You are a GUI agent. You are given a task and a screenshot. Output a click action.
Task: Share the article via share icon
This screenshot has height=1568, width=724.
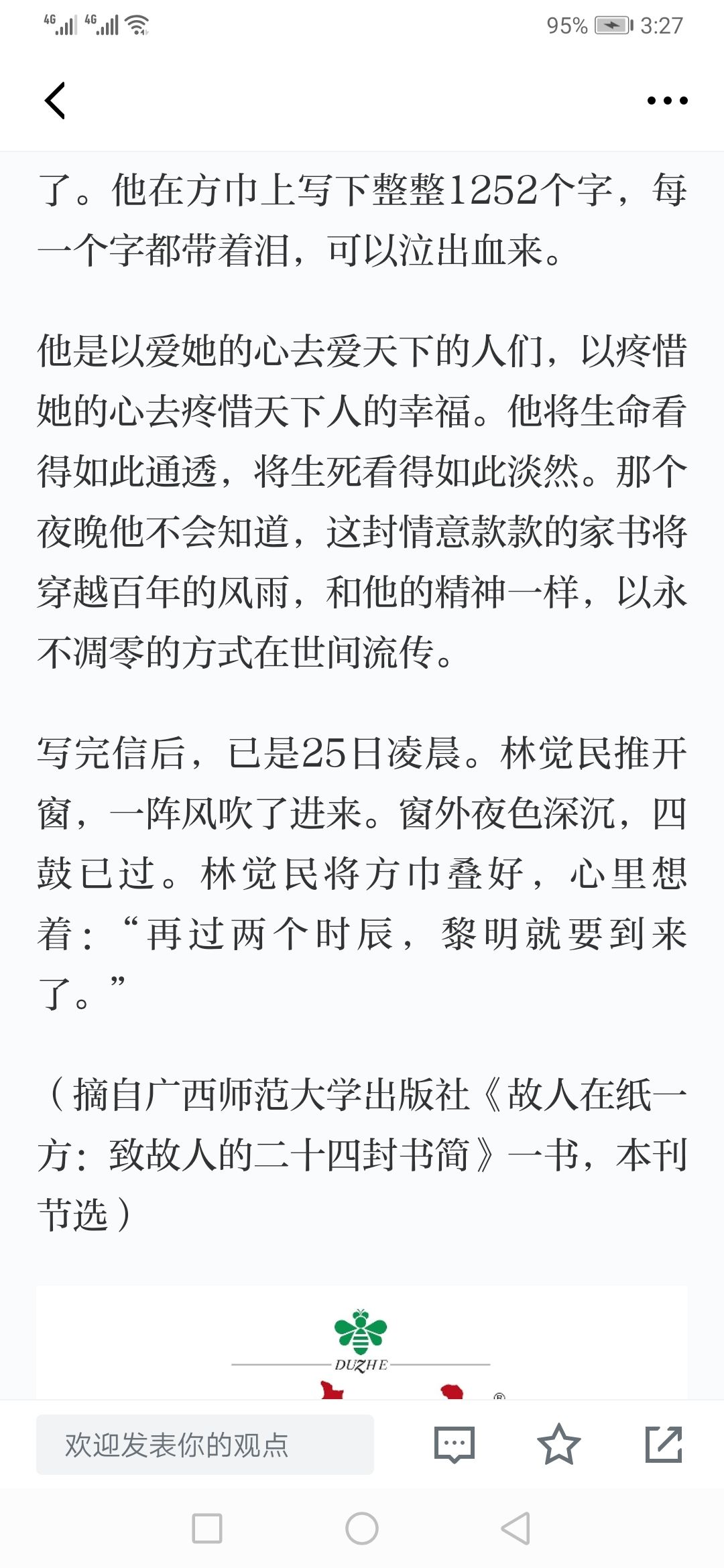point(664,1445)
